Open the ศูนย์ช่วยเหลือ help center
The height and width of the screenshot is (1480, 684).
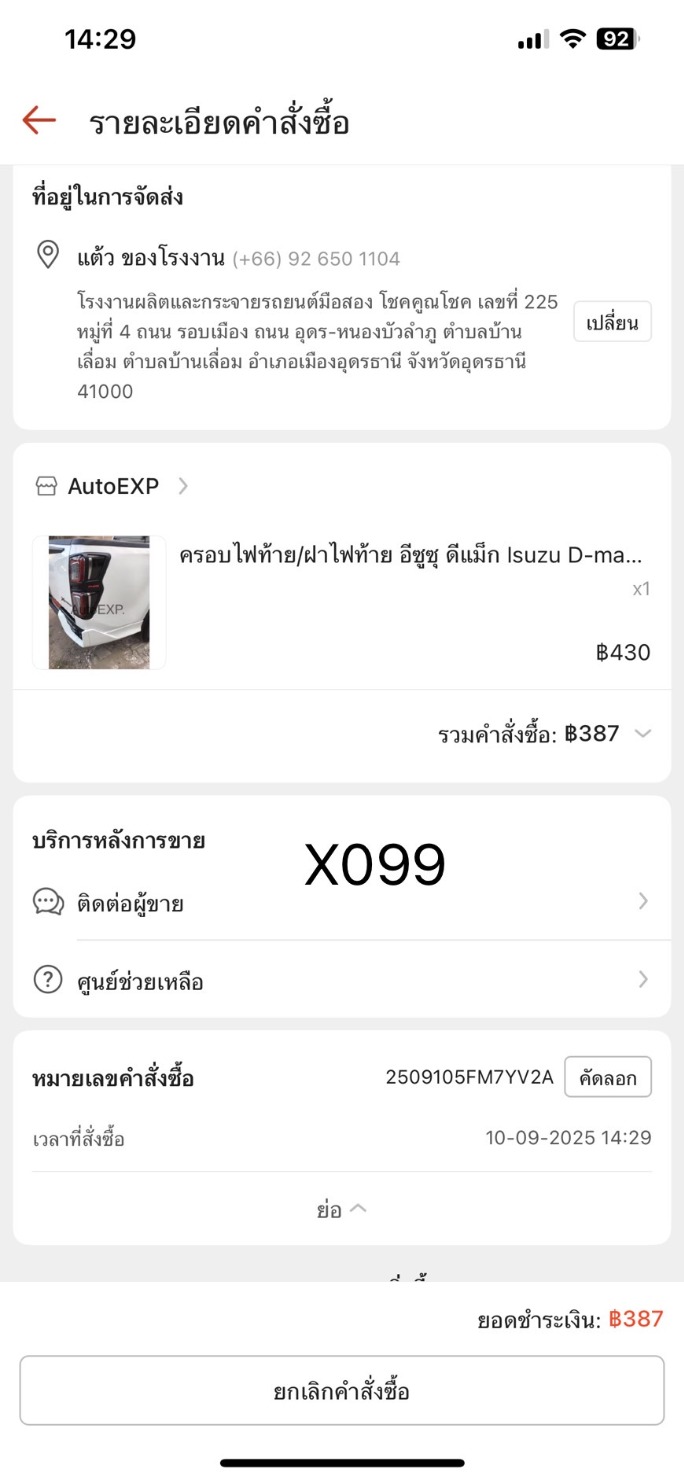[342, 981]
